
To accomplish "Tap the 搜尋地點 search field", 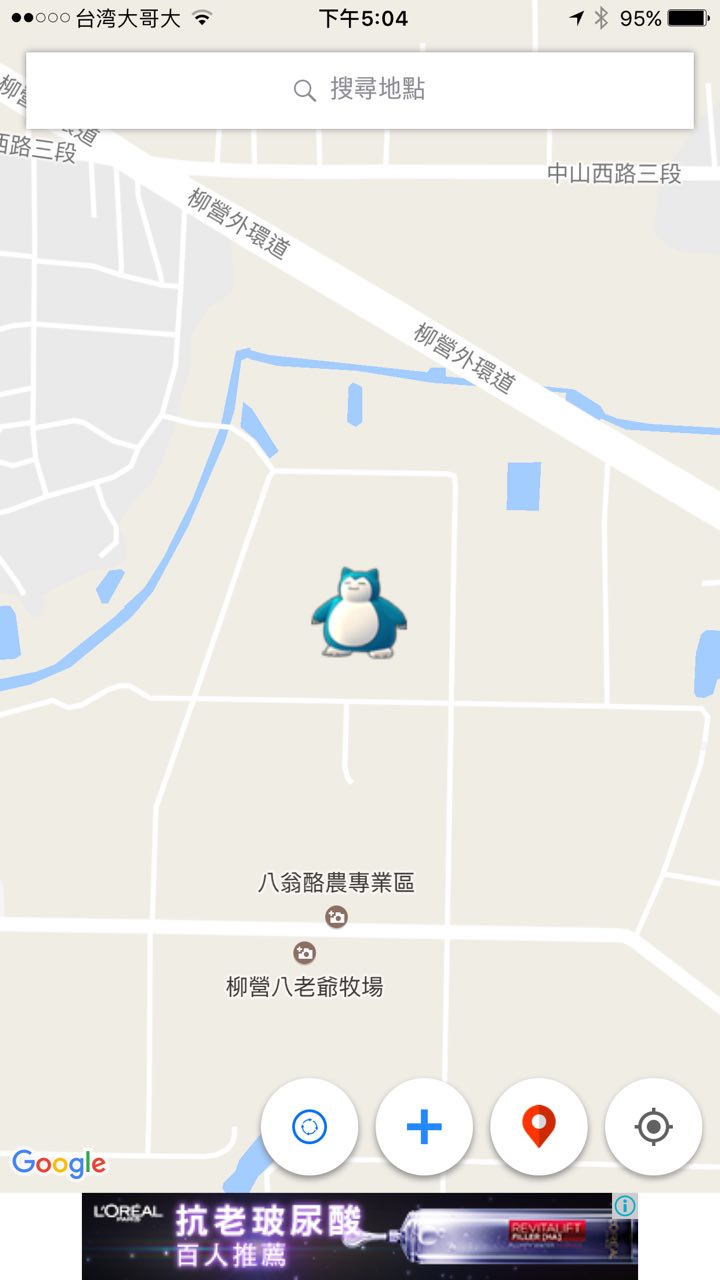I will [x=360, y=90].
